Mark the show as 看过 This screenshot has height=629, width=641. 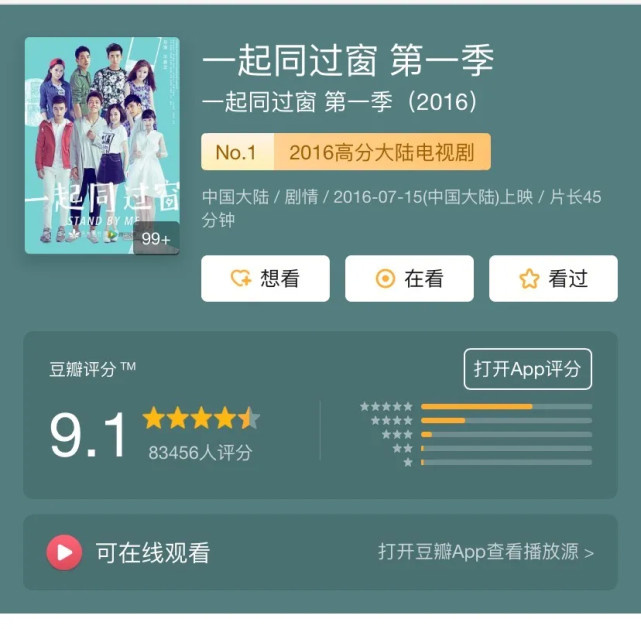click(x=553, y=279)
